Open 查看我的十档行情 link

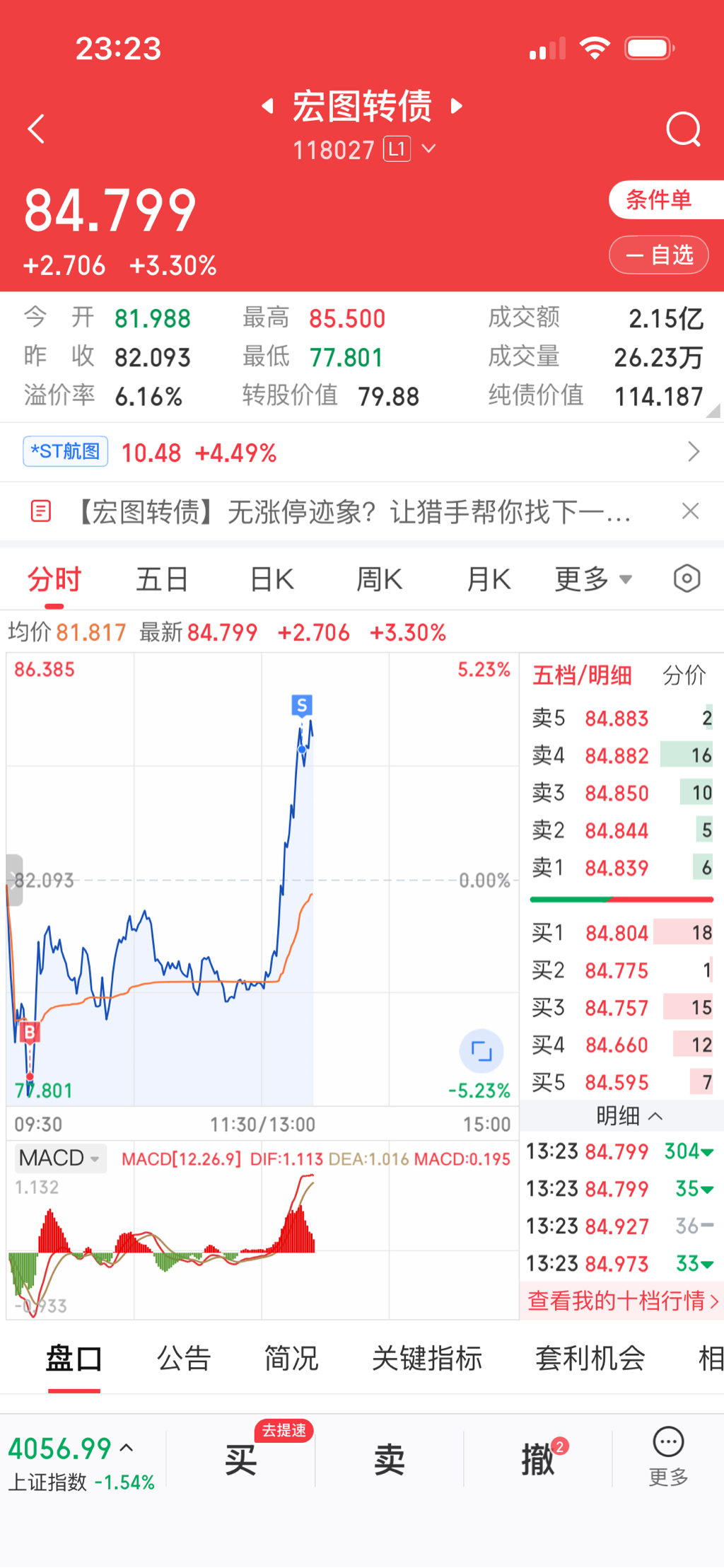623,1301
